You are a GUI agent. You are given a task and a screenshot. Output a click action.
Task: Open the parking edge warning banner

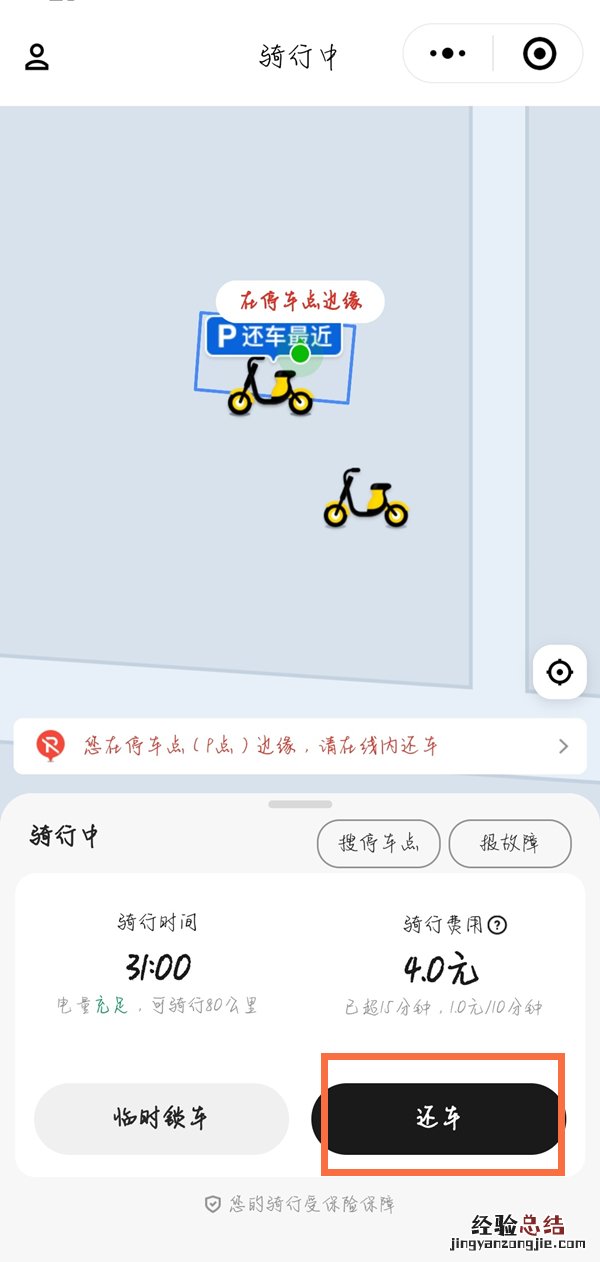(x=300, y=746)
